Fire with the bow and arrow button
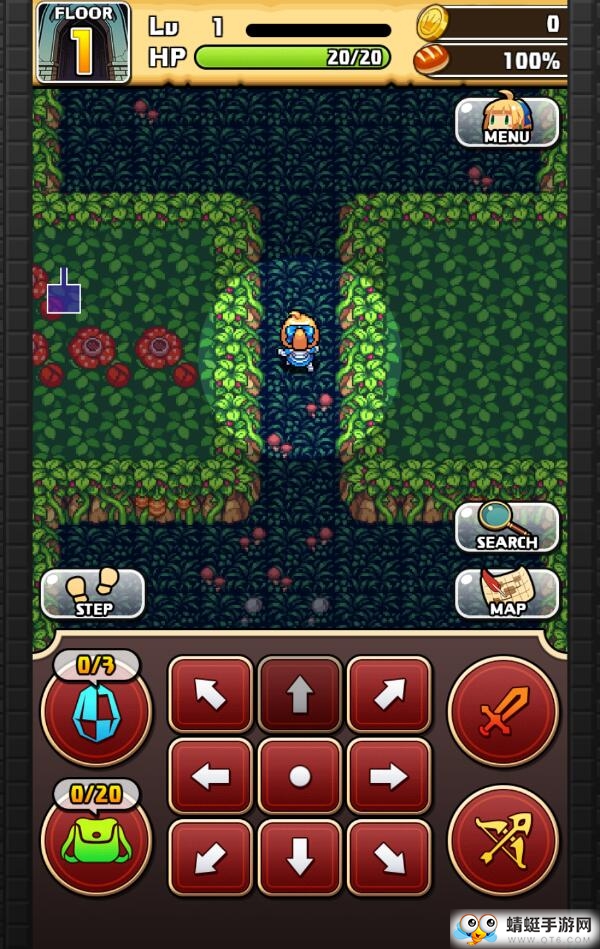The height and width of the screenshot is (949, 600). point(502,840)
